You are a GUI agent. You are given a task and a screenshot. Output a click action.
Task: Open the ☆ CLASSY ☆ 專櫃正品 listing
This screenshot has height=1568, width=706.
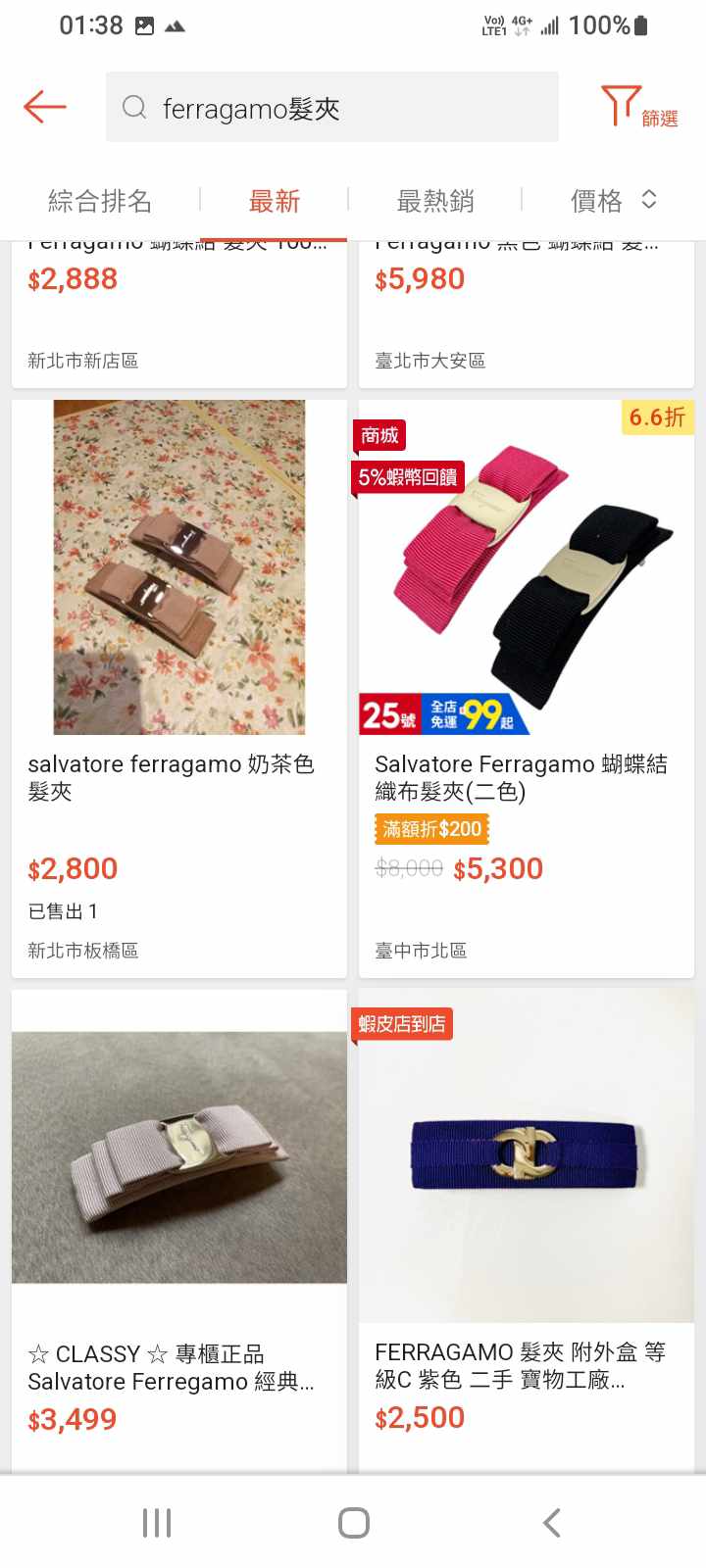point(178,1225)
